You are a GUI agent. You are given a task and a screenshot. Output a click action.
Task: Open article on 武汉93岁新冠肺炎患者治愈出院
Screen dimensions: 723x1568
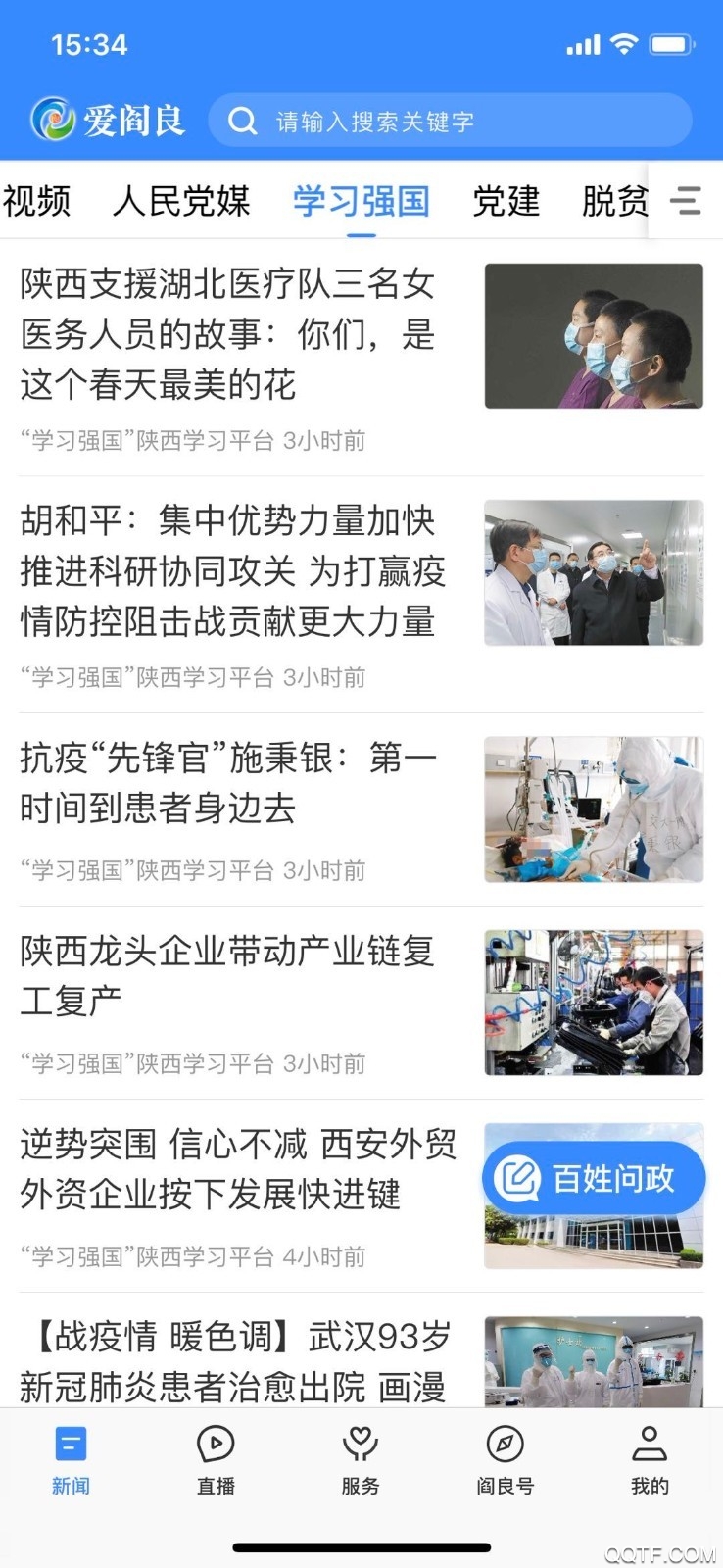click(235, 1361)
